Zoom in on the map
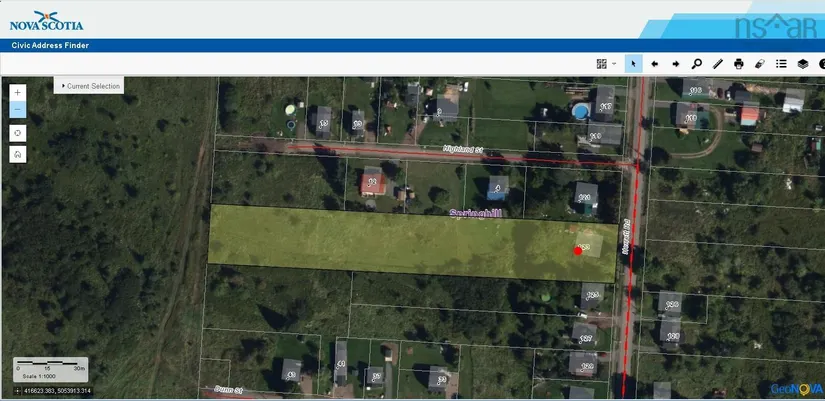 click(x=18, y=92)
